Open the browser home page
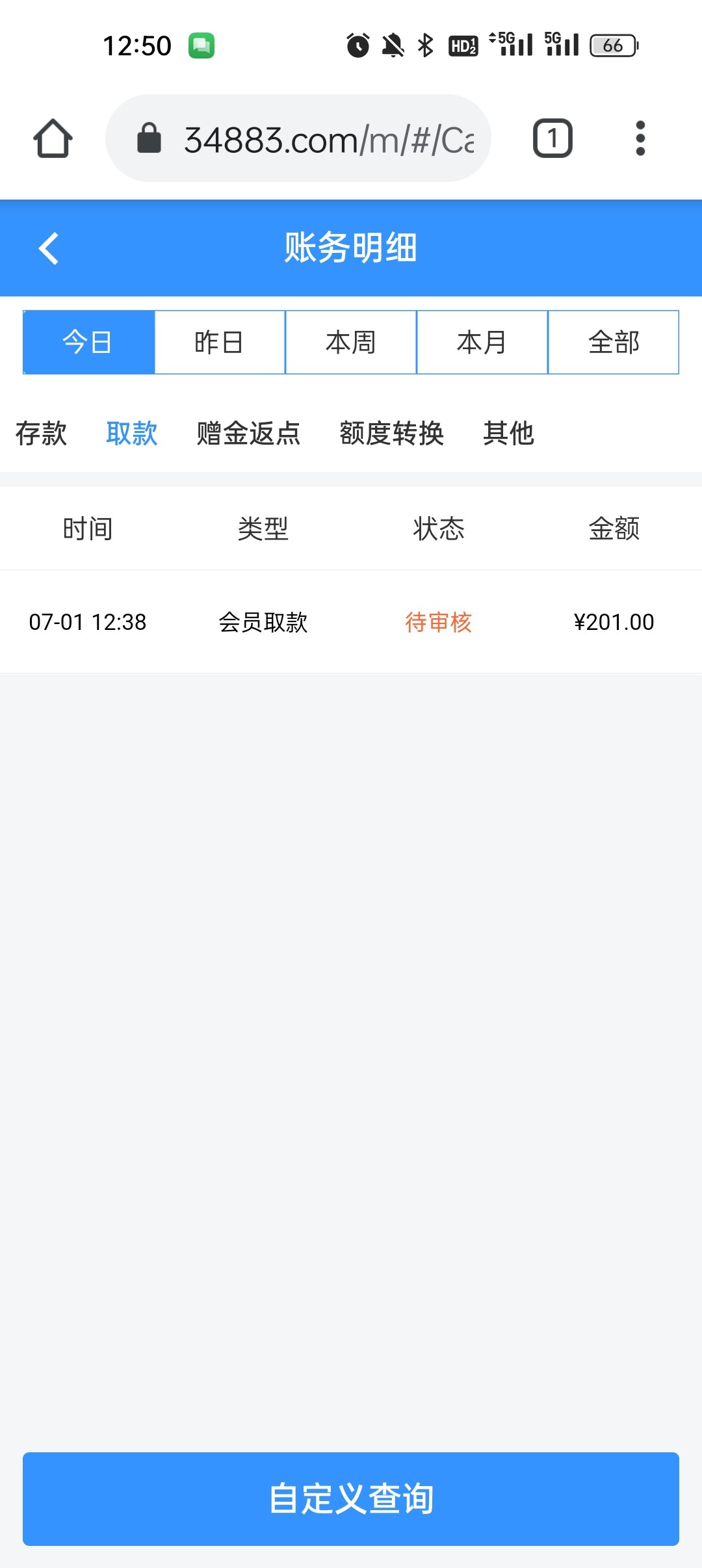This screenshot has height=1568, width=702. coord(53,138)
